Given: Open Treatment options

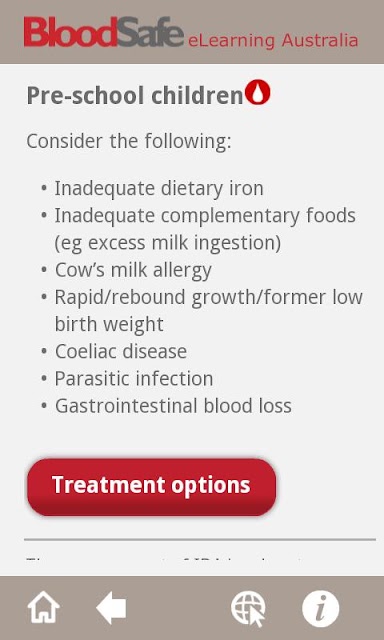Looking at the screenshot, I should click(151, 487).
